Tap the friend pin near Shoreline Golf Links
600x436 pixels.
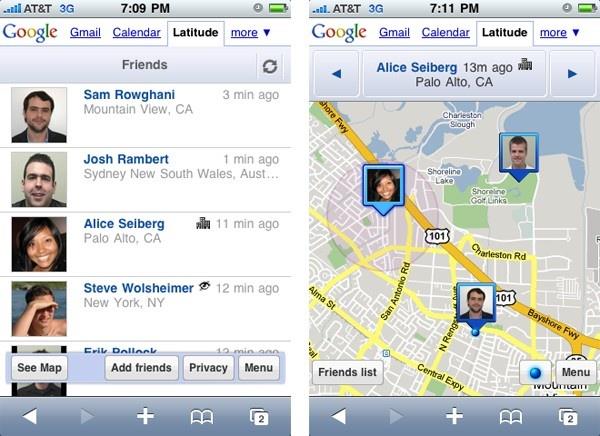tap(518, 153)
